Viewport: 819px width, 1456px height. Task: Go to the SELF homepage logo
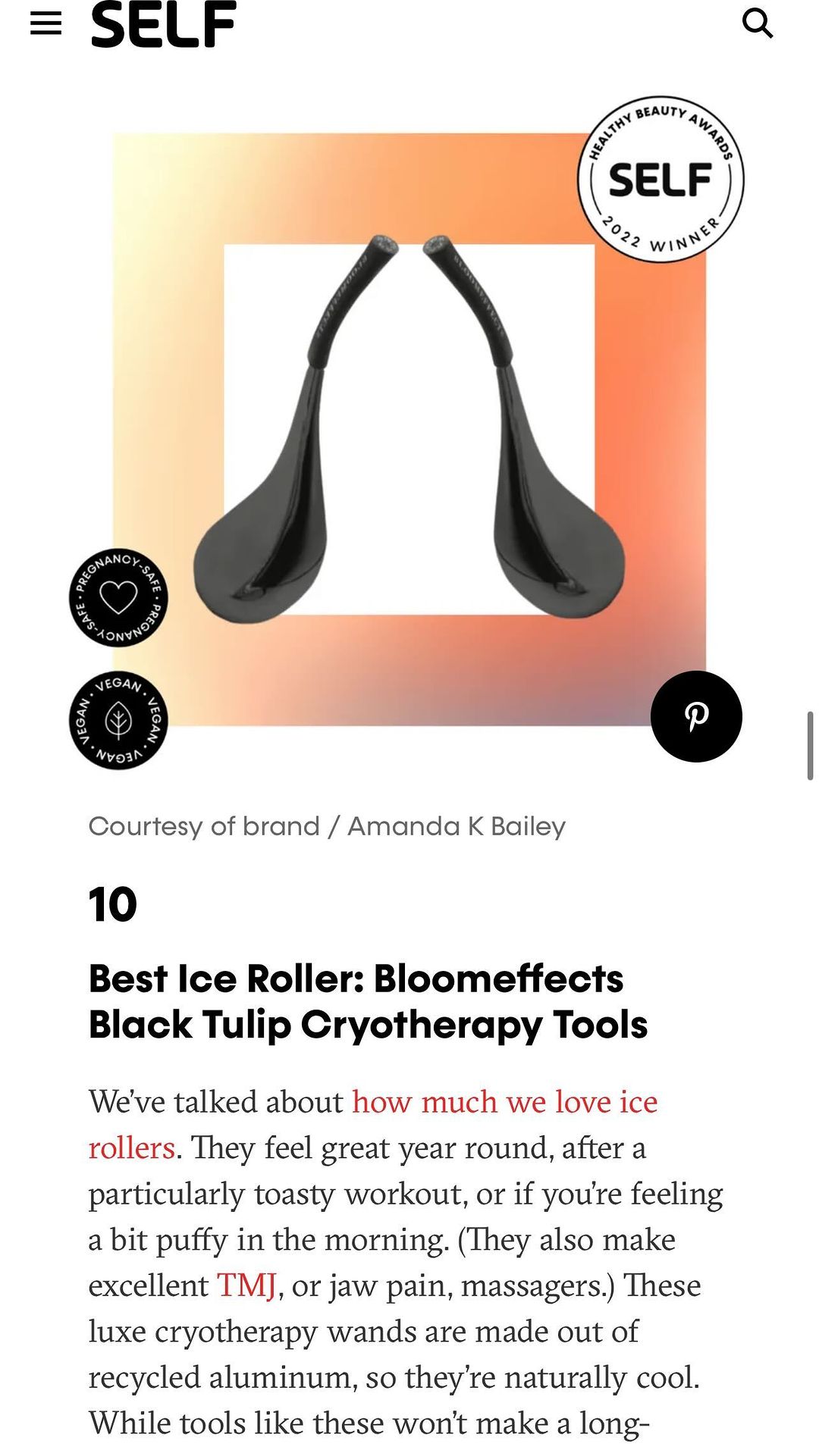(164, 24)
